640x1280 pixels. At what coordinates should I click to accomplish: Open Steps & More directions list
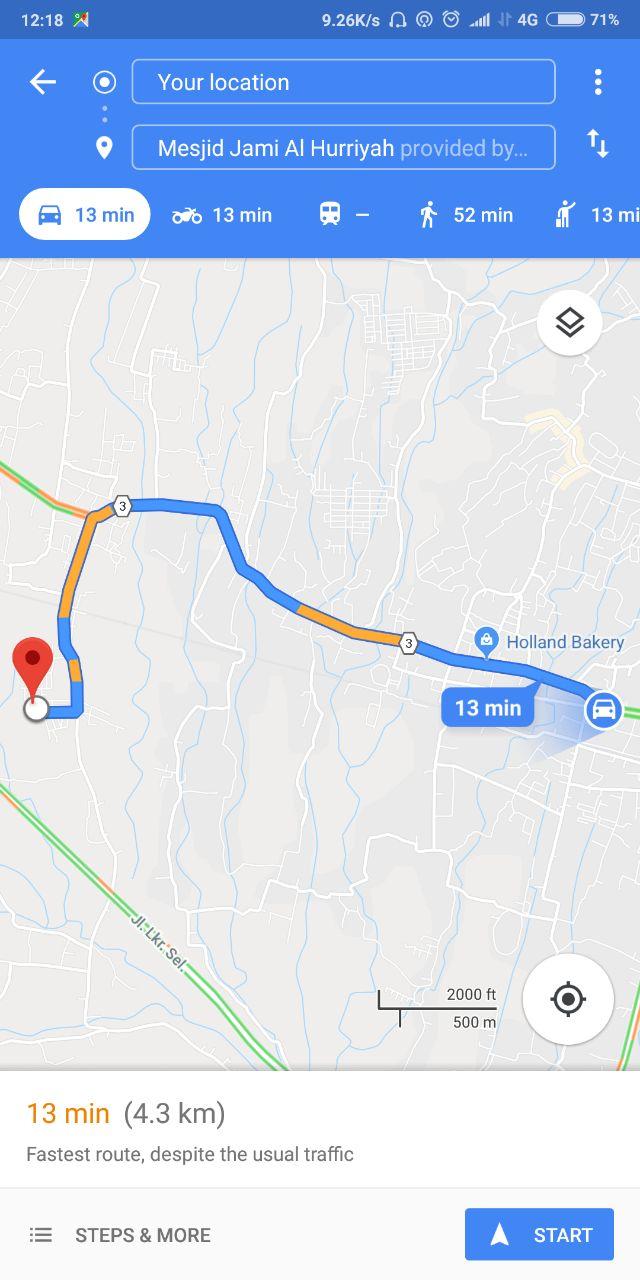(120, 1235)
